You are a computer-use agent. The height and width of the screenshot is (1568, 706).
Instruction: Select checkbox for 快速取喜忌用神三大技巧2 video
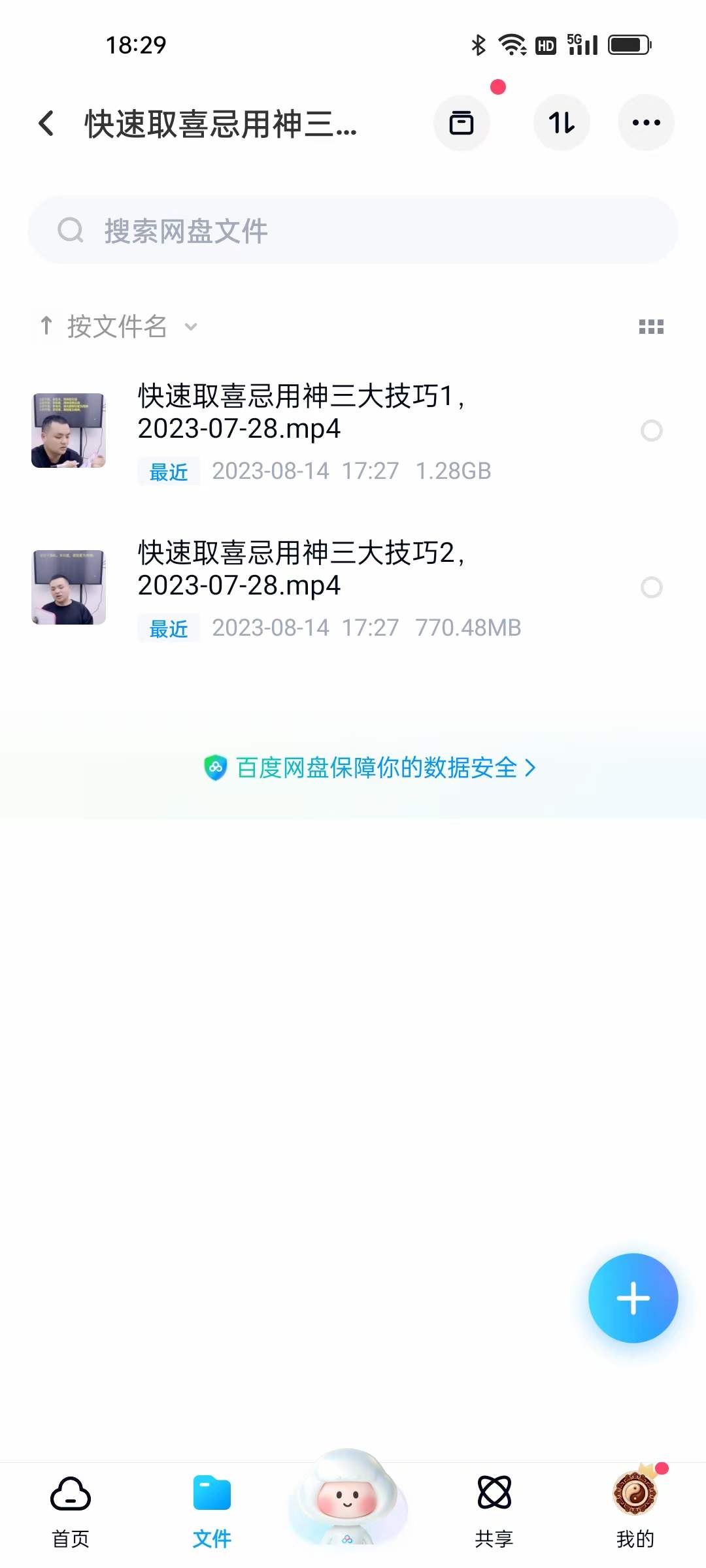click(652, 588)
